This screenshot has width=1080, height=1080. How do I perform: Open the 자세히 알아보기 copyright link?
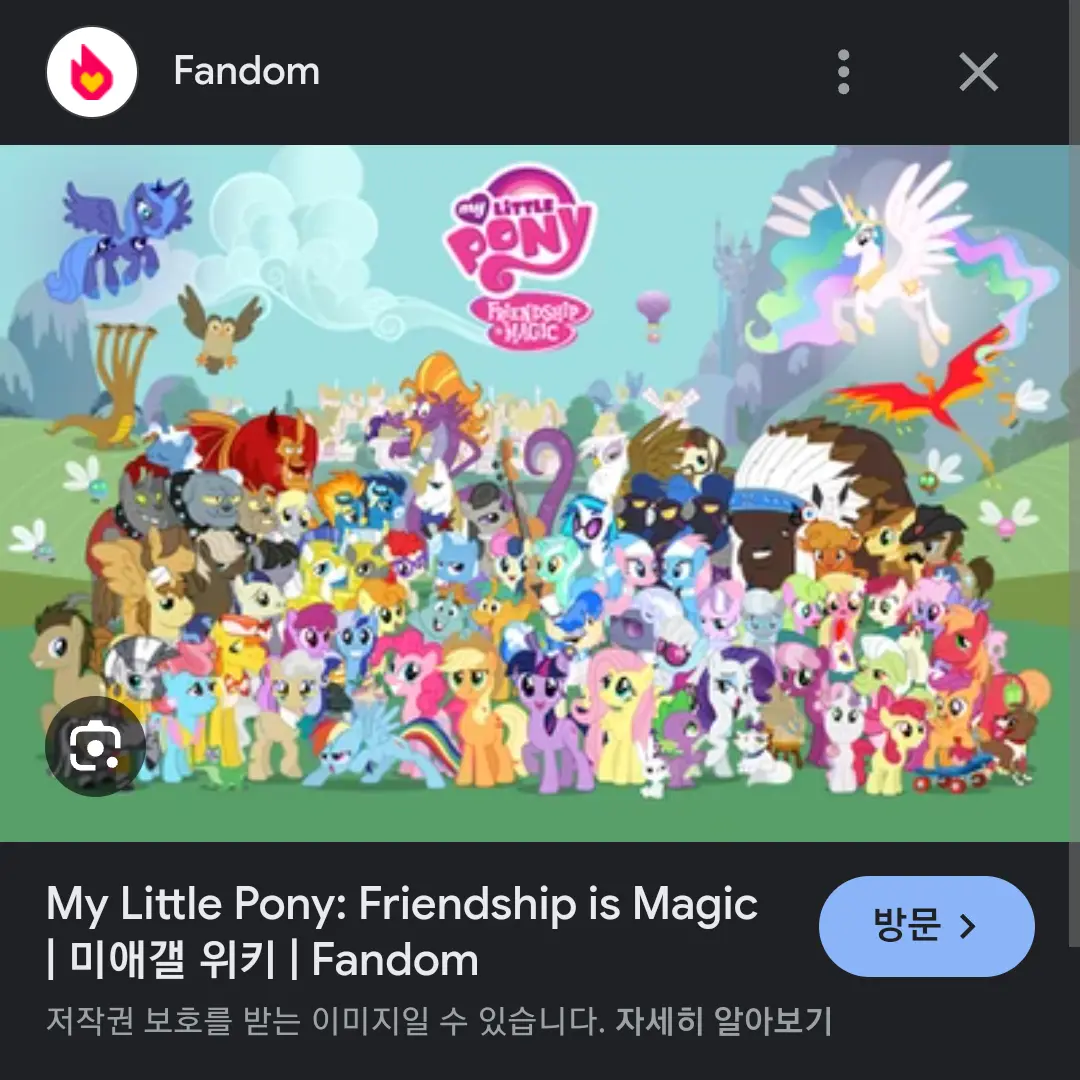[x=723, y=1022]
